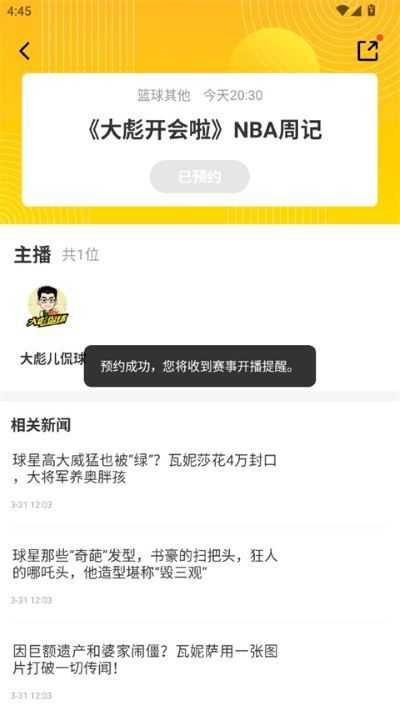Tap the grey 已预约 reservation button
The width and height of the screenshot is (400, 711).
(200, 176)
